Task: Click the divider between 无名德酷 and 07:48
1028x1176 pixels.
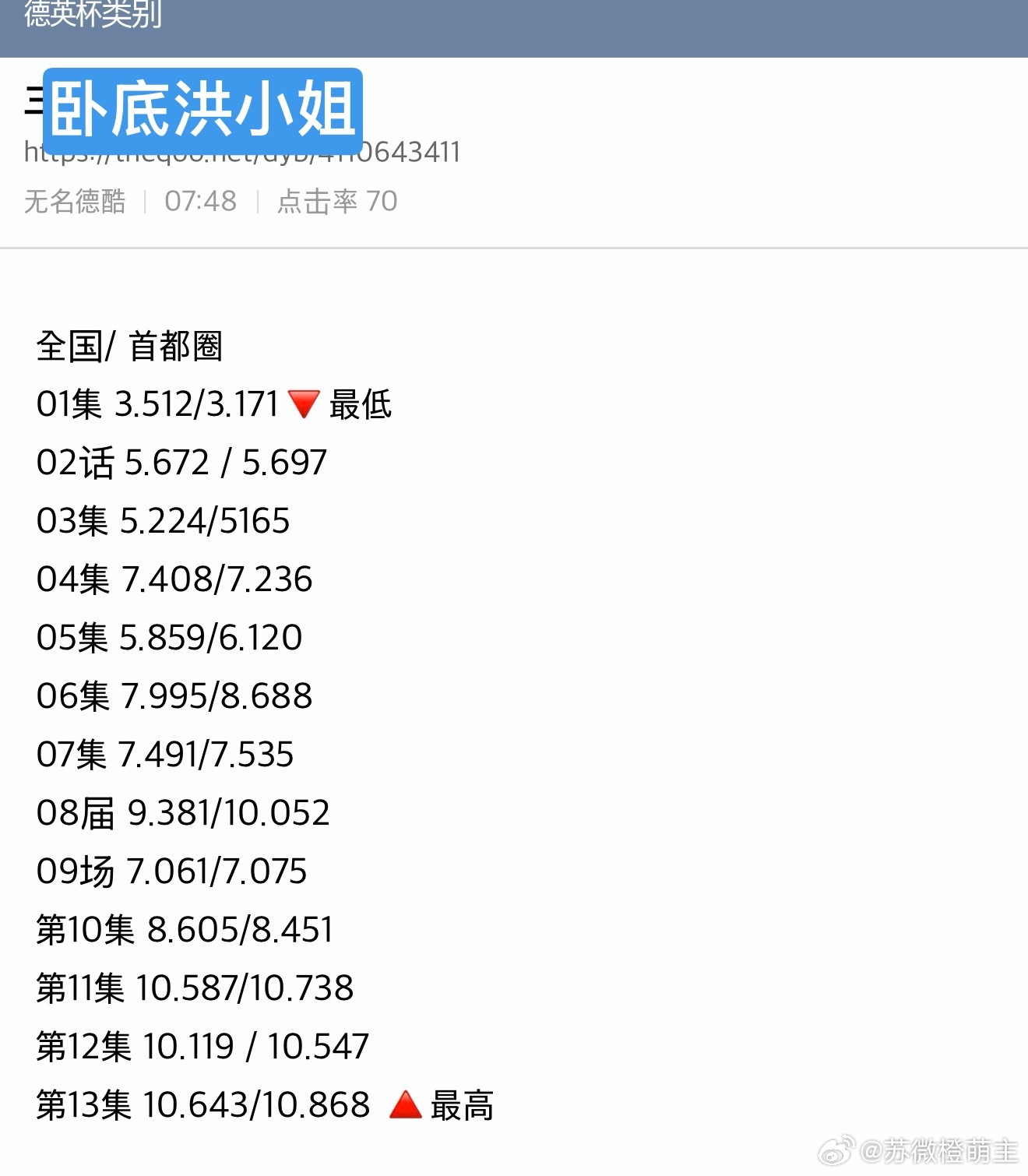Action: click(145, 201)
